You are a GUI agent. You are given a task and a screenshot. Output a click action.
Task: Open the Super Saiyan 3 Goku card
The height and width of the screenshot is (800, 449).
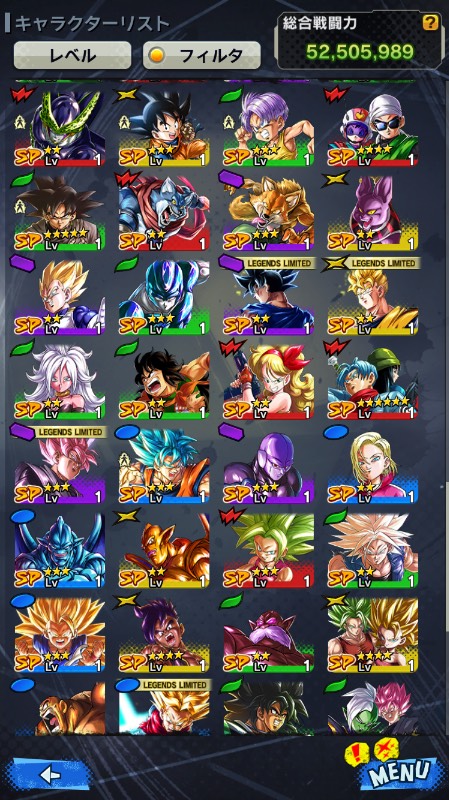(x=60, y=634)
